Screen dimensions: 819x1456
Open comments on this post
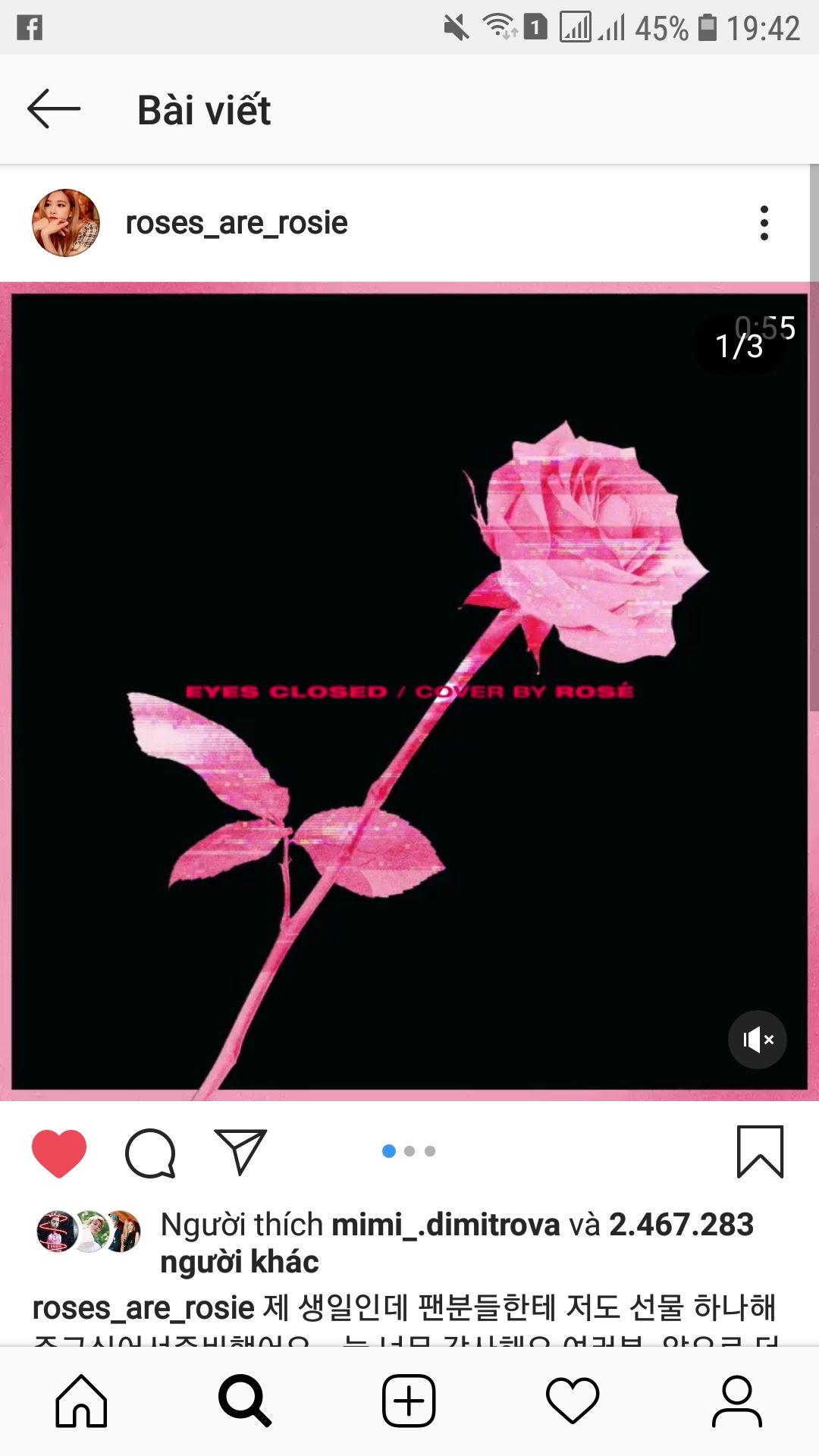point(150,1153)
